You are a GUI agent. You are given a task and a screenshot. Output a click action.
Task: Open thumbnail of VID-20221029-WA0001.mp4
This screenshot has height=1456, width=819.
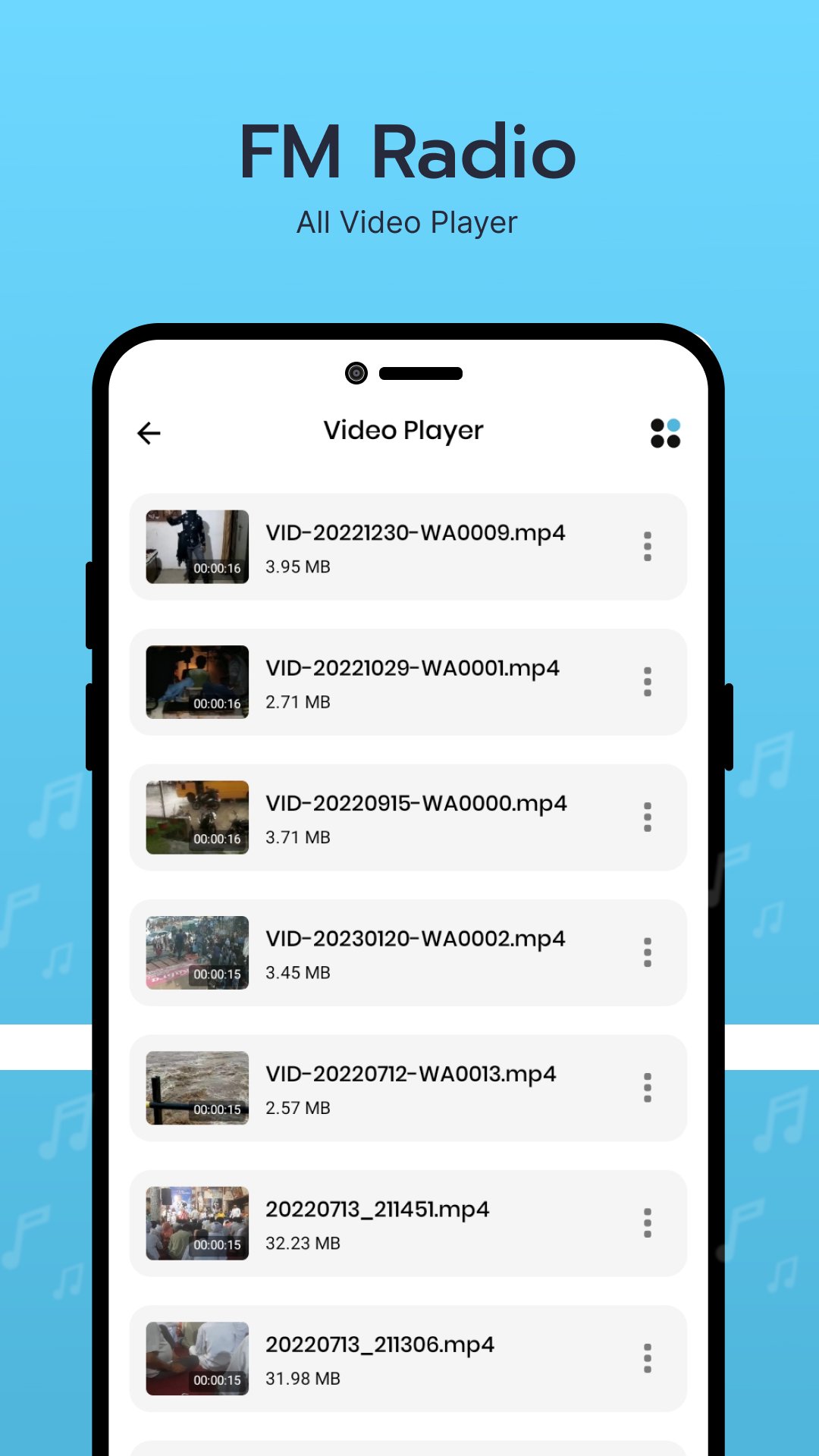pos(196,681)
